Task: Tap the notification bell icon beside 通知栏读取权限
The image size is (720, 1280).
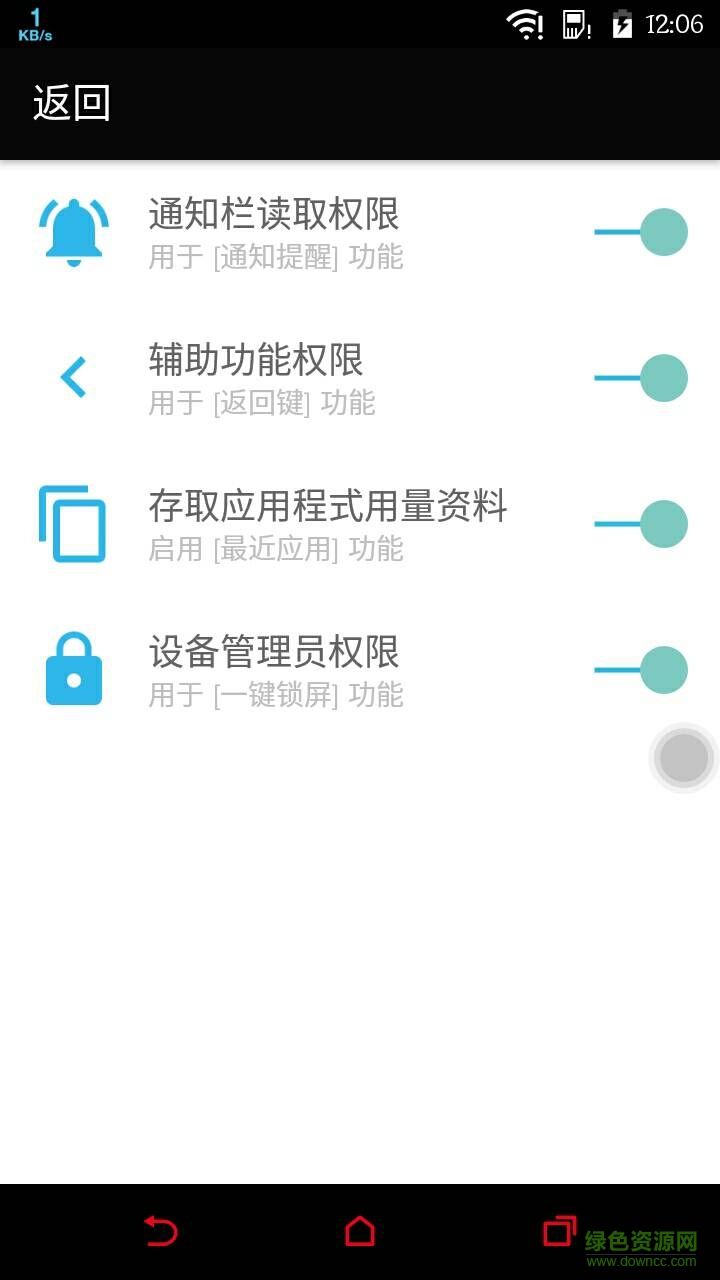Action: click(x=73, y=231)
